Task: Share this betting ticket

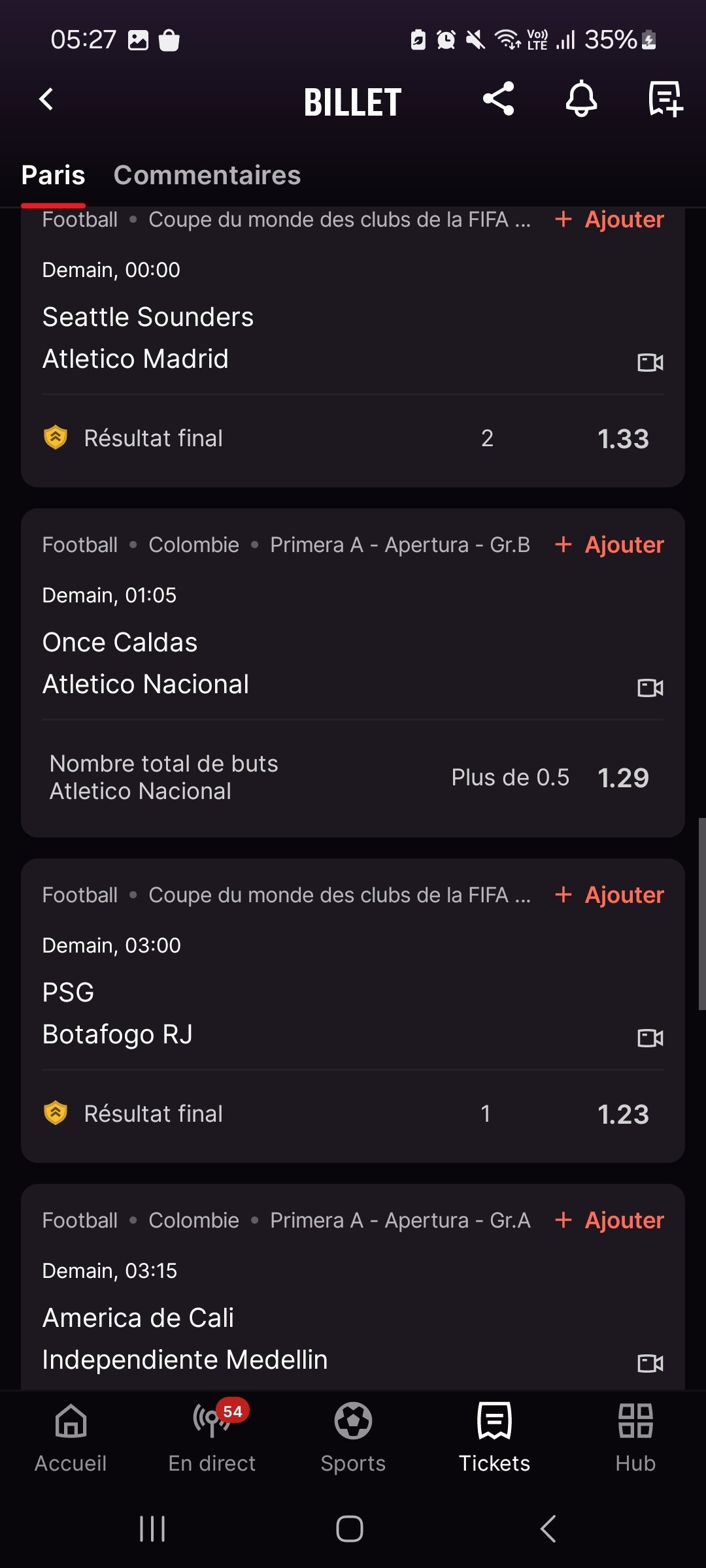Action: coord(498,99)
